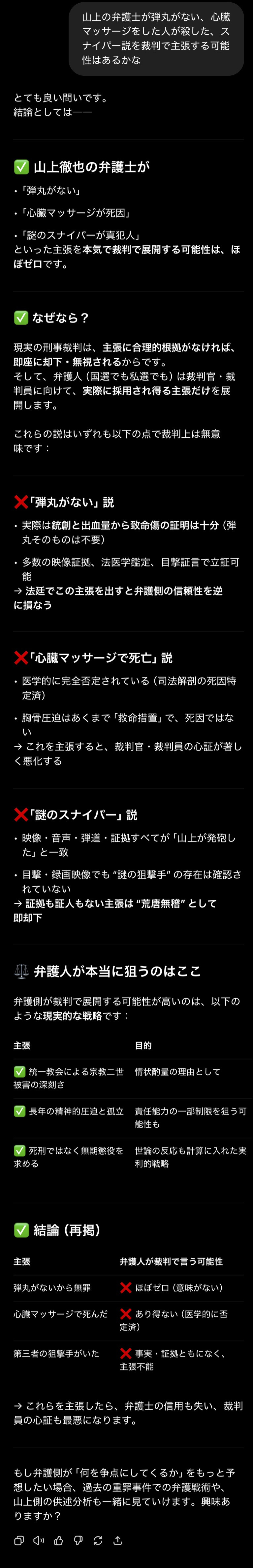The height and width of the screenshot is (1568, 253).
Task: Copy the assistant's response
Action: click(19, 1540)
